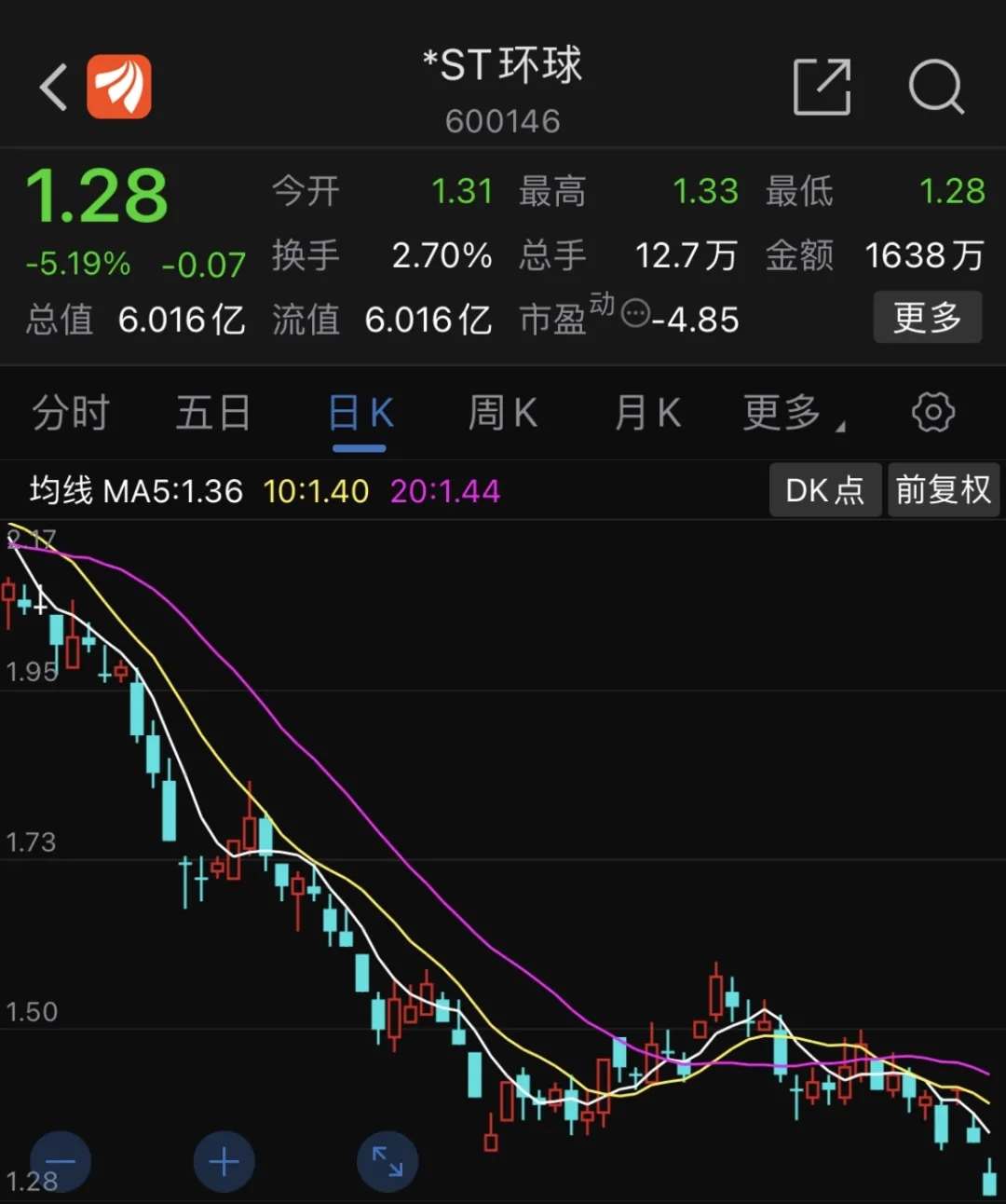Switch to the 五日 chart tab
Image resolution: width=1006 pixels, height=1204 pixels.
pyautogui.click(x=213, y=413)
